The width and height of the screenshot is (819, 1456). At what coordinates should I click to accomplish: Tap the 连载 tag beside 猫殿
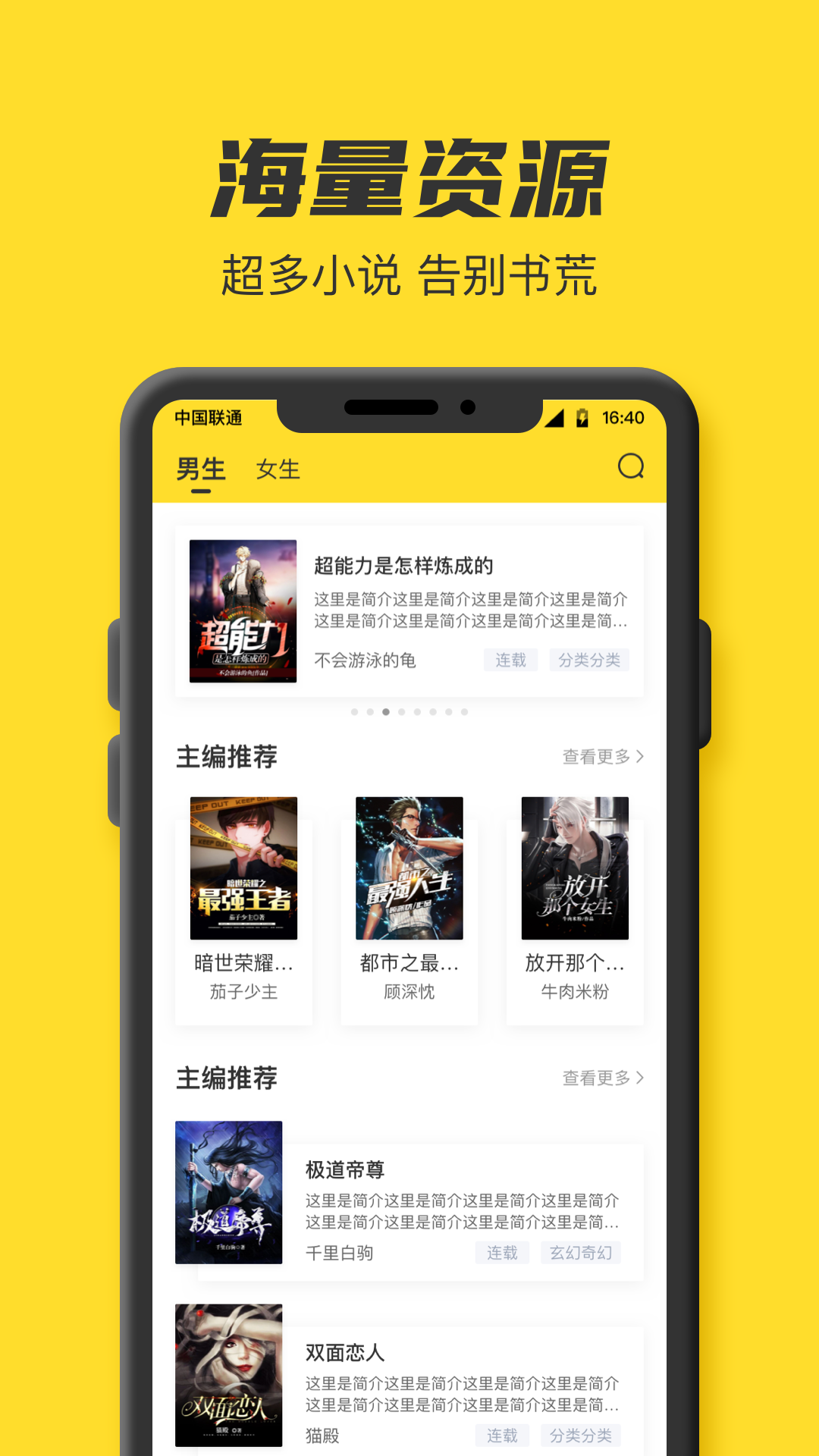pyautogui.click(x=503, y=1436)
